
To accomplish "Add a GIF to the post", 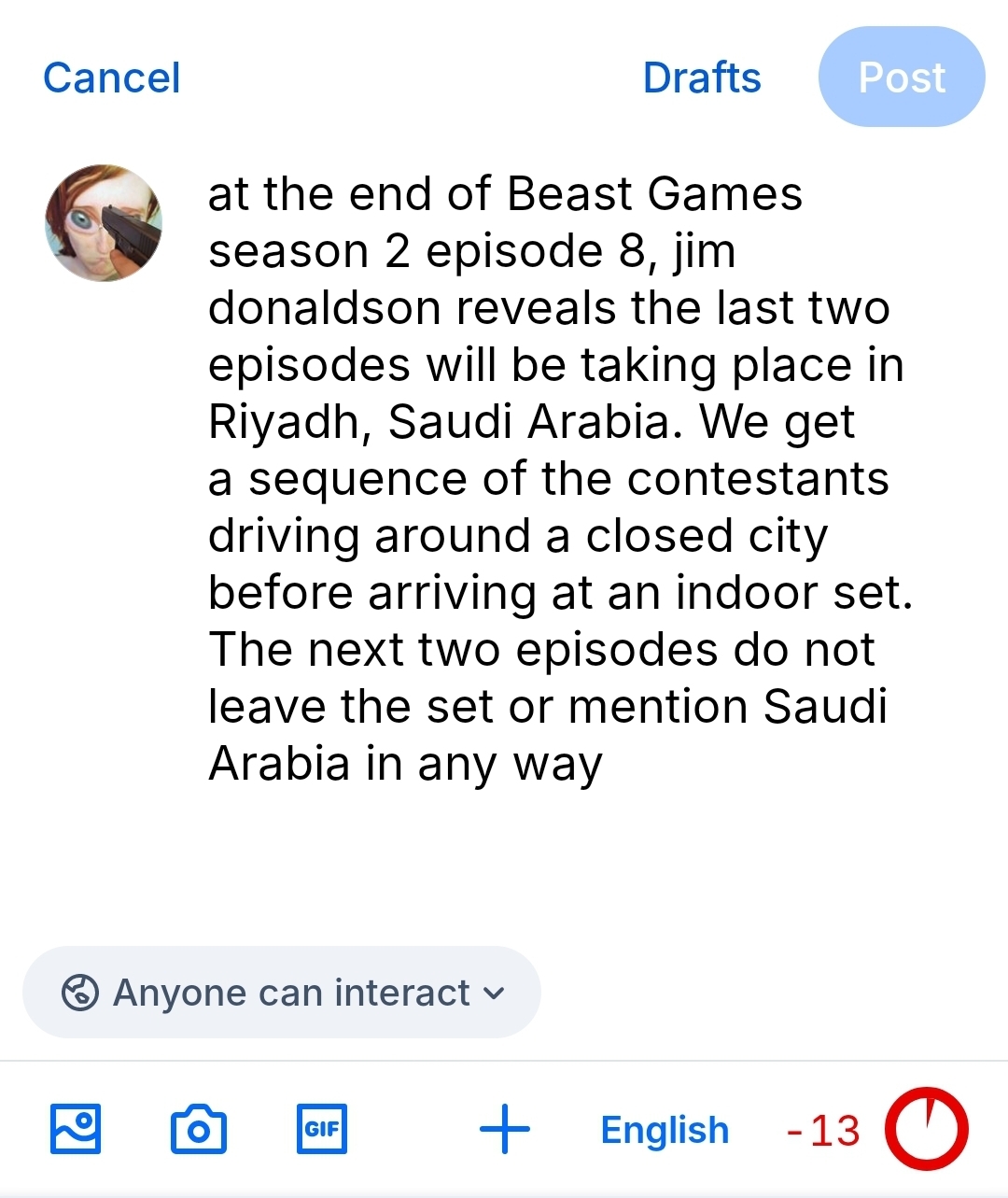I will 321,1129.
